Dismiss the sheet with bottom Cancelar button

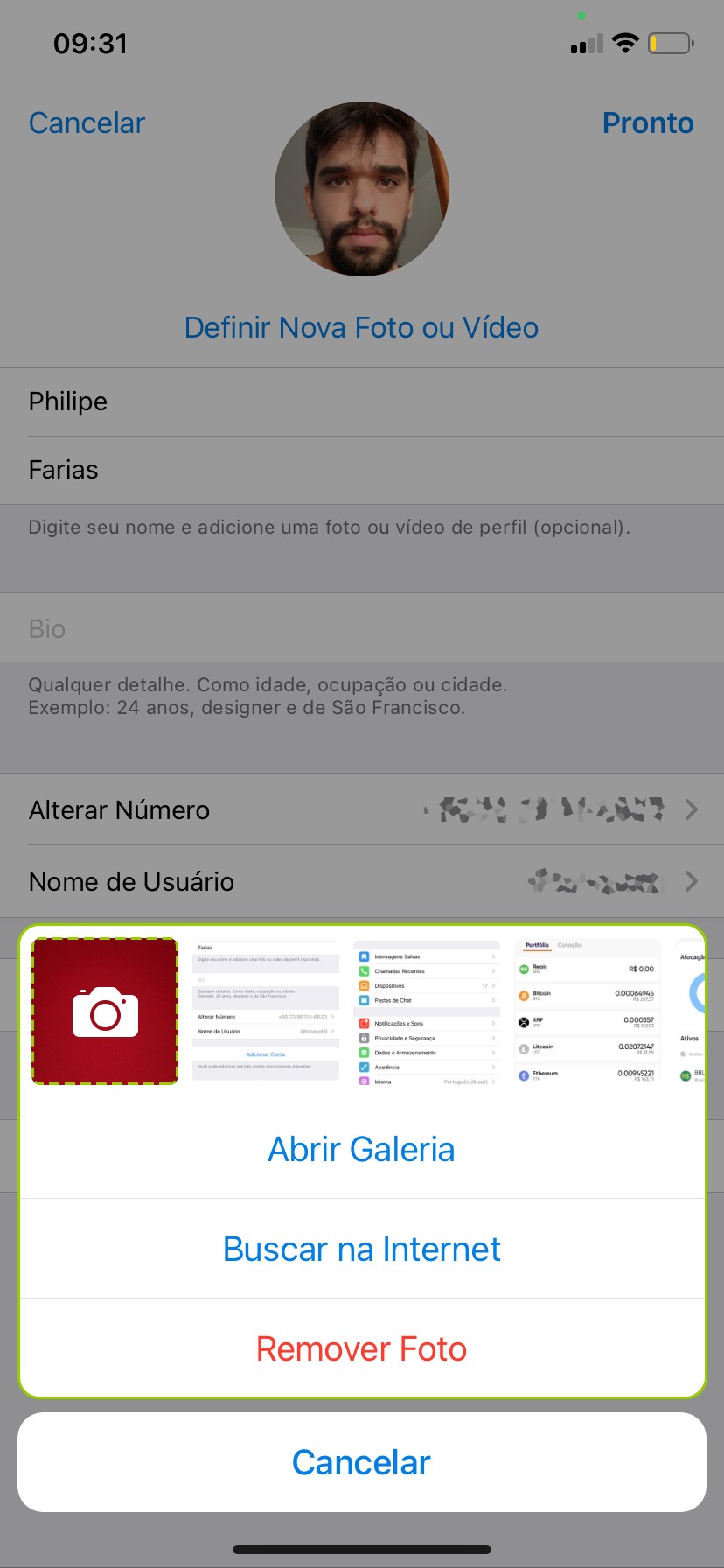click(x=361, y=1462)
